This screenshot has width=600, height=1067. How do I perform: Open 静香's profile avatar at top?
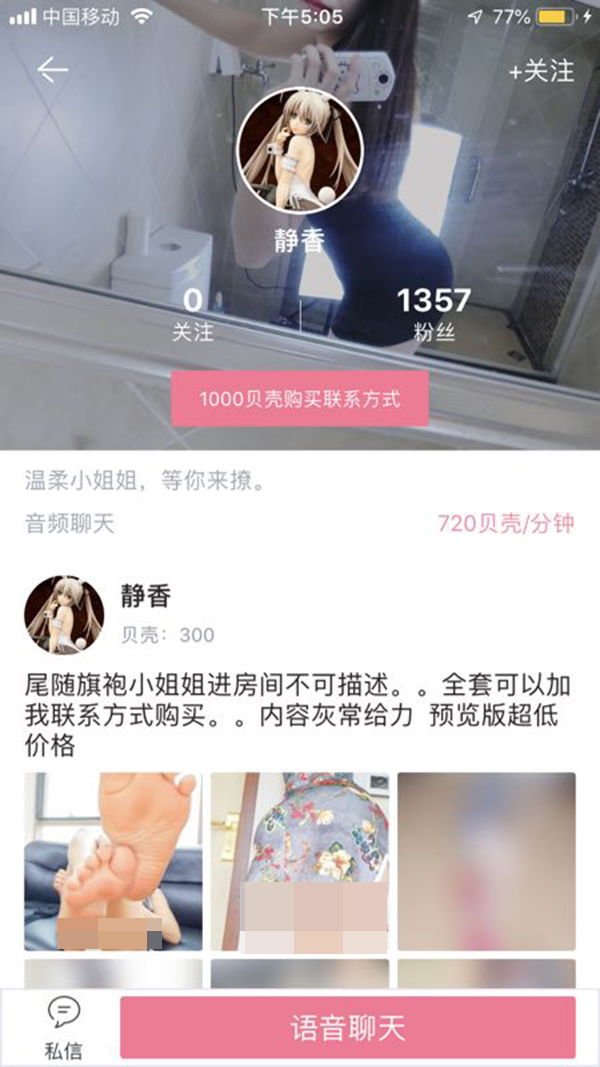coord(298,154)
